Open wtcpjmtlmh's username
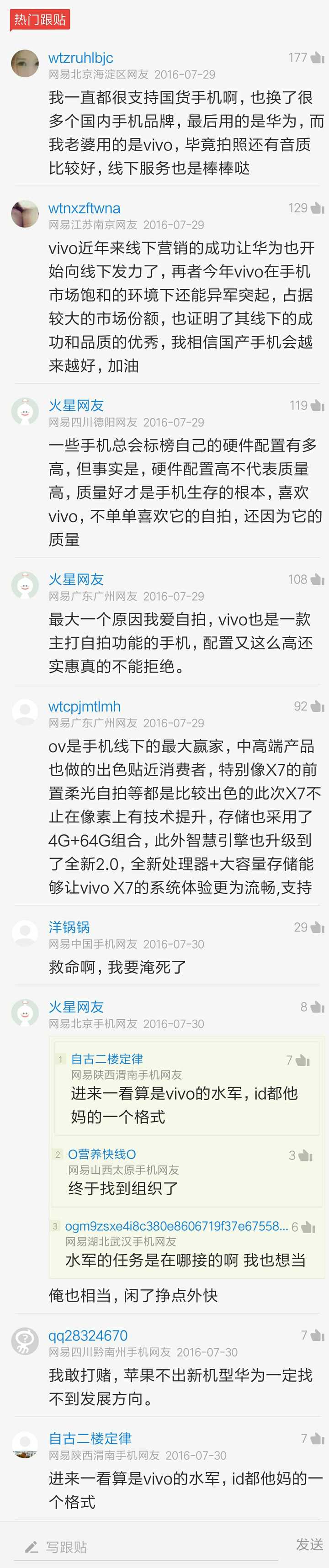The width and height of the screenshot is (329, 1568). [x=84, y=706]
